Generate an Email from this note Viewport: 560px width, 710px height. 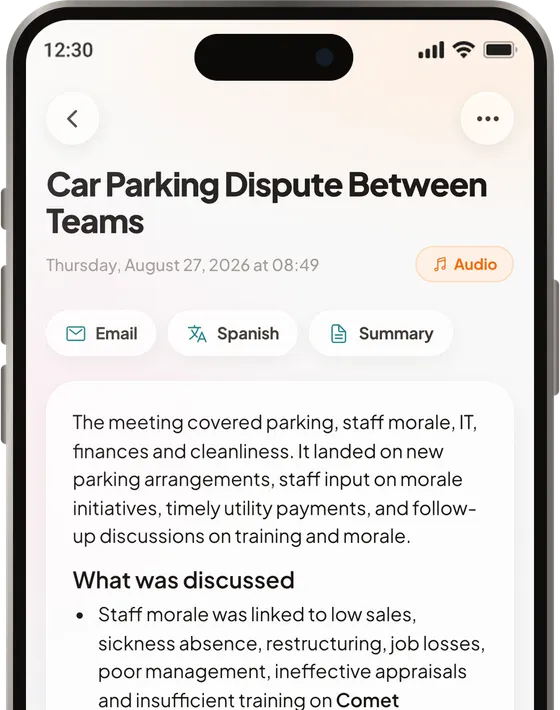point(101,333)
